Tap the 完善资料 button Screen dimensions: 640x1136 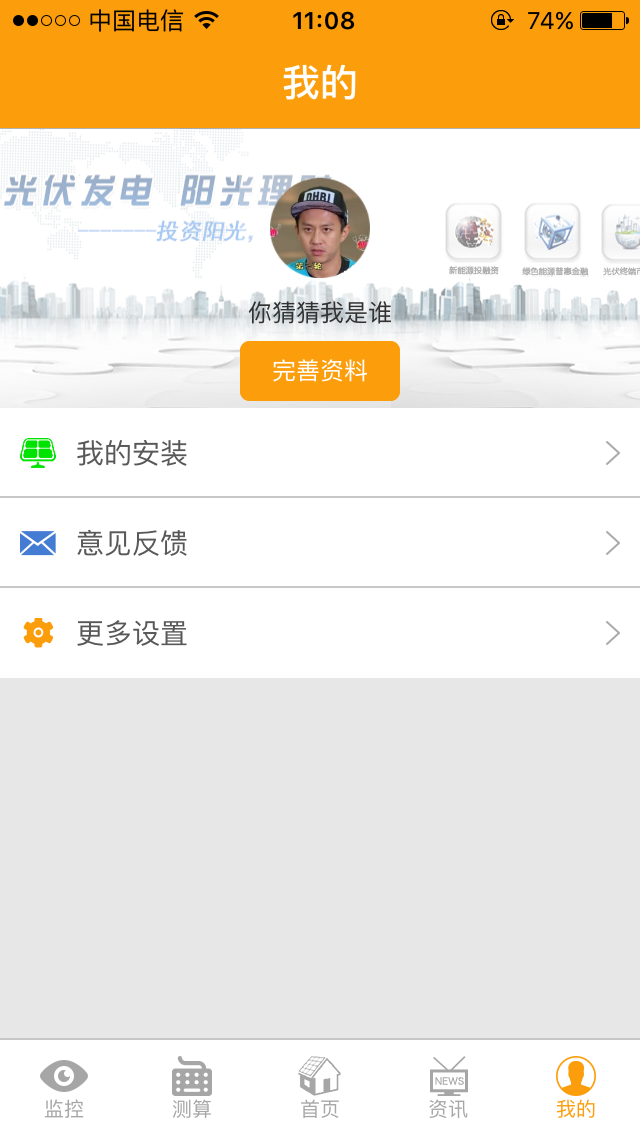tap(320, 371)
